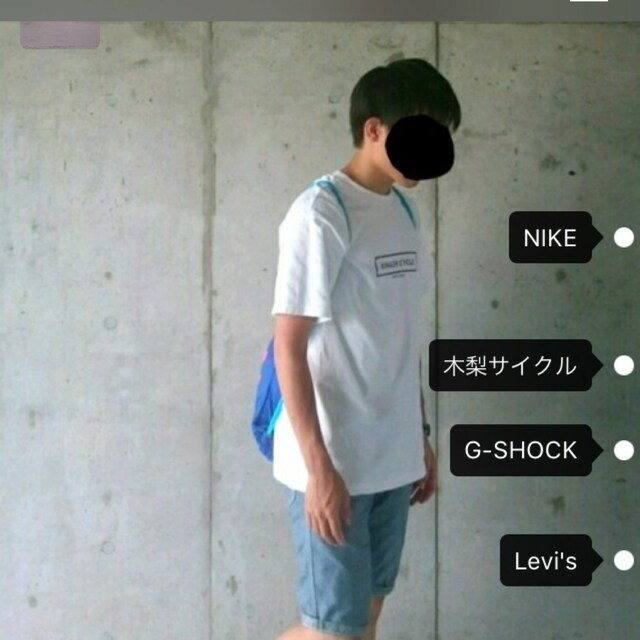
Task: Open the NIKE brand tag
Action: click(x=550, y=238)
